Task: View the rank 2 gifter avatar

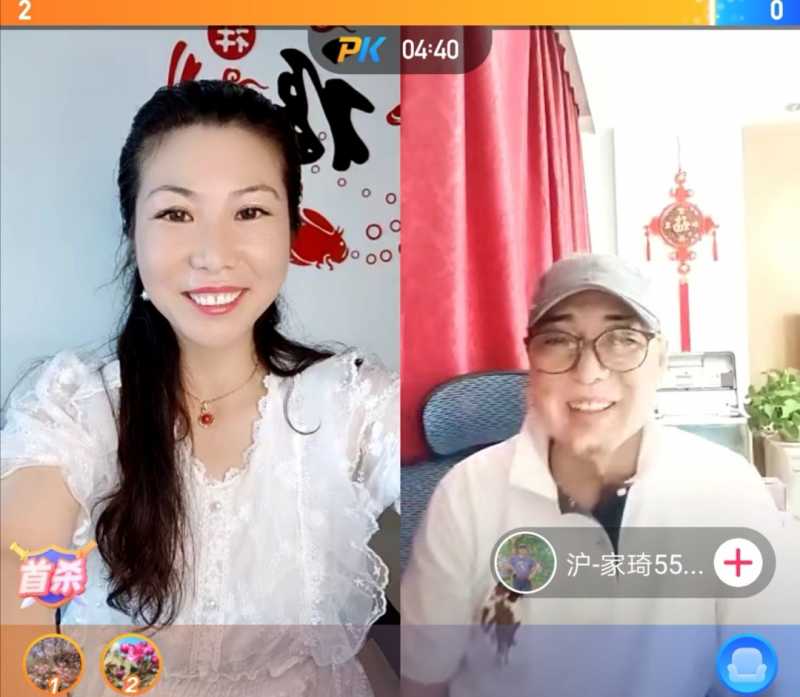Action: pyautogui.click(x=130, y=662)
